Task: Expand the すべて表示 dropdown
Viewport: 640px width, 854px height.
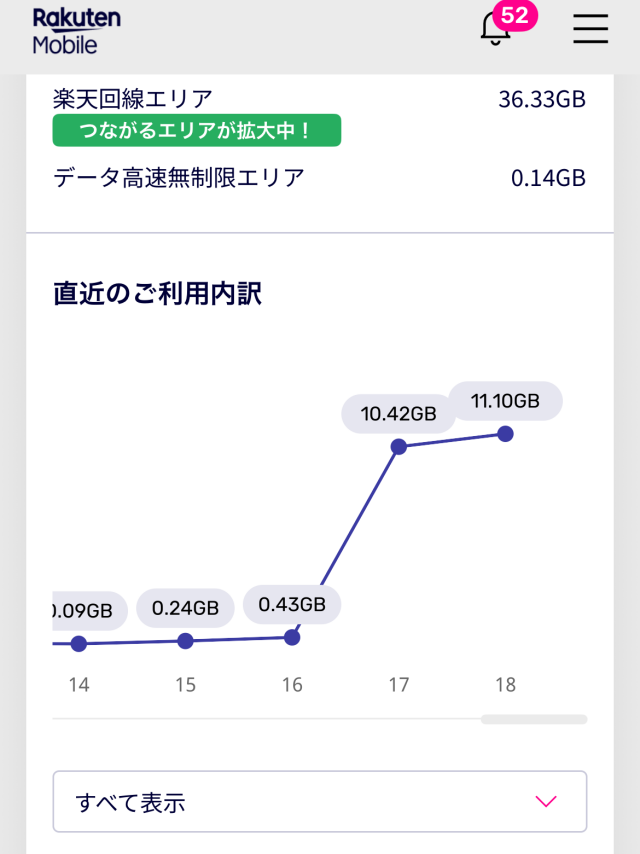Action: pyautogui.click(x=319, y=801)
